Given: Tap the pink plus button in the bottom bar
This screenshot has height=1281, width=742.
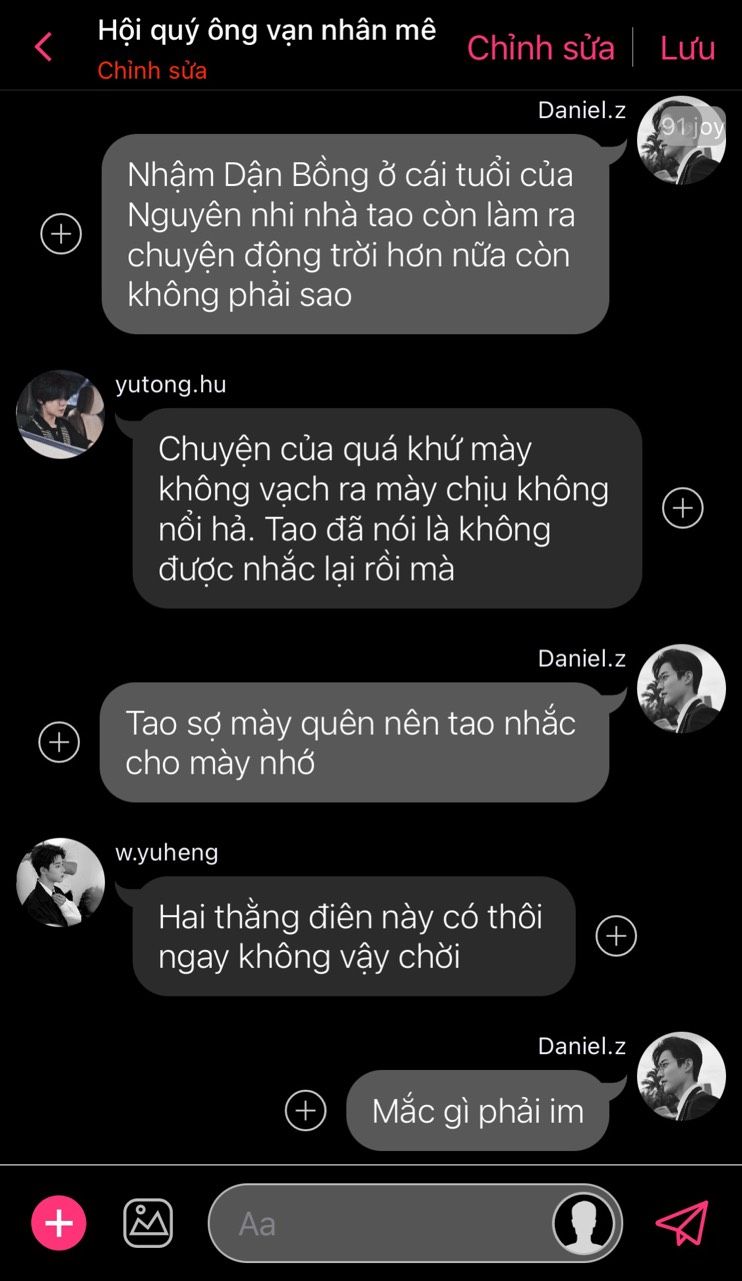Looking at the screenshot, I should [x=59, y=1223].
